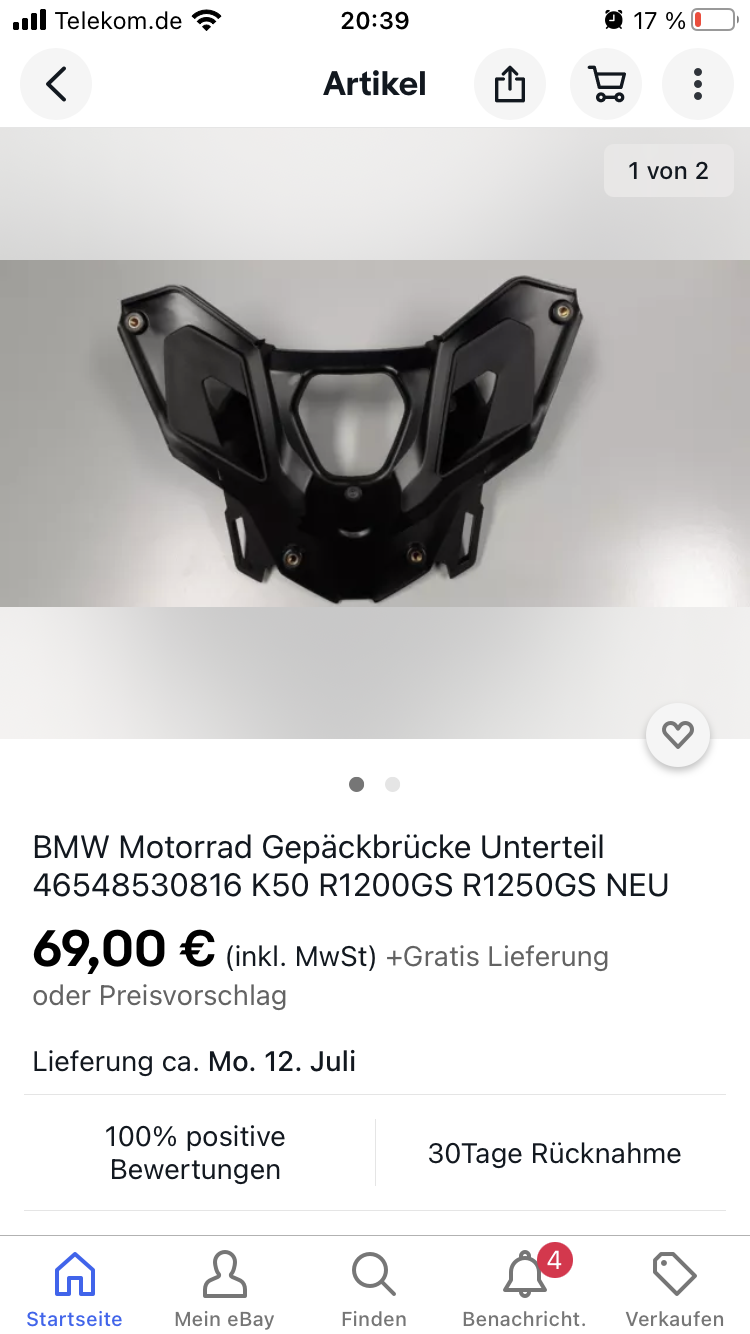View Benachrichtigungen notifications tab
Viewport: 750px width, 1334px height.
pyautogui.click(x=524, y=1289)
